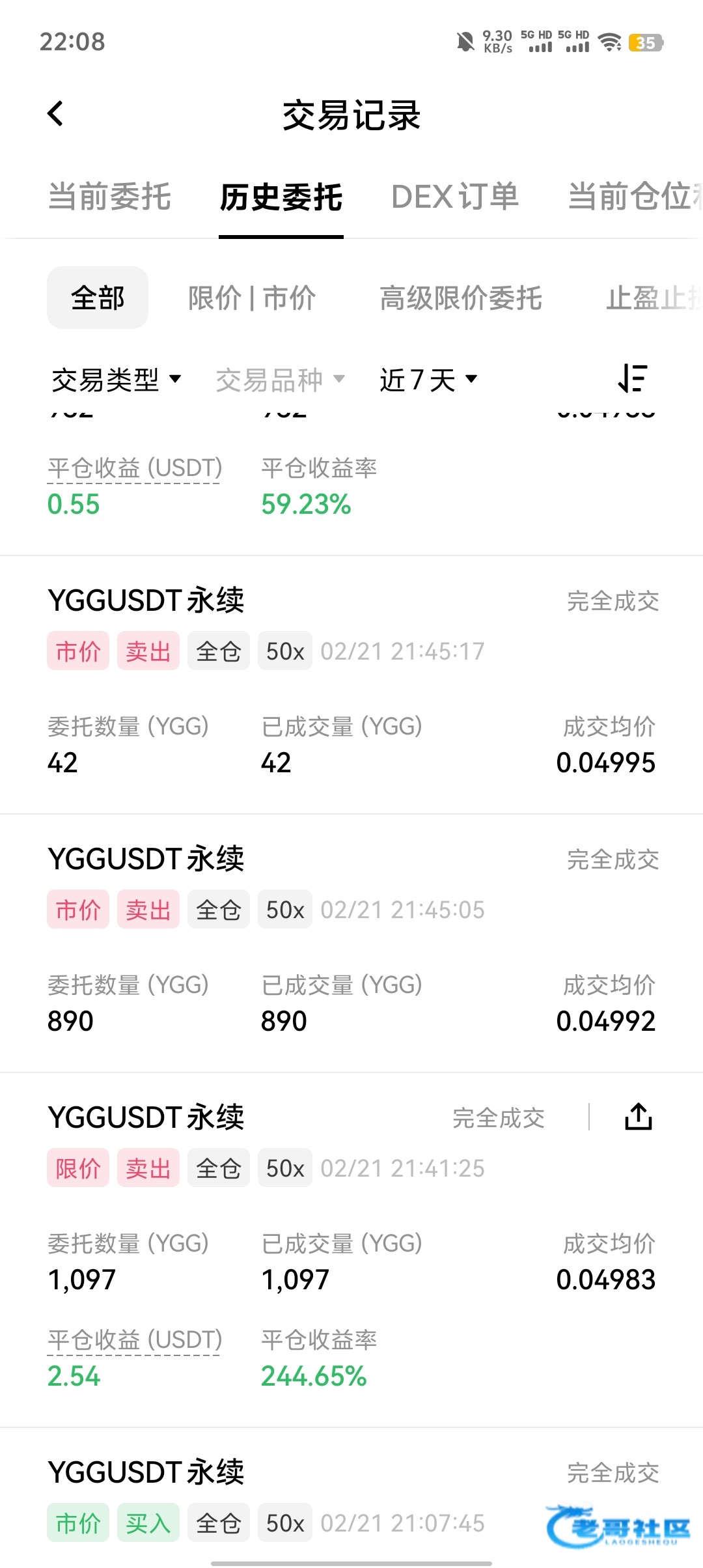Change the 近7天 time range

click(x=428, y=380)
